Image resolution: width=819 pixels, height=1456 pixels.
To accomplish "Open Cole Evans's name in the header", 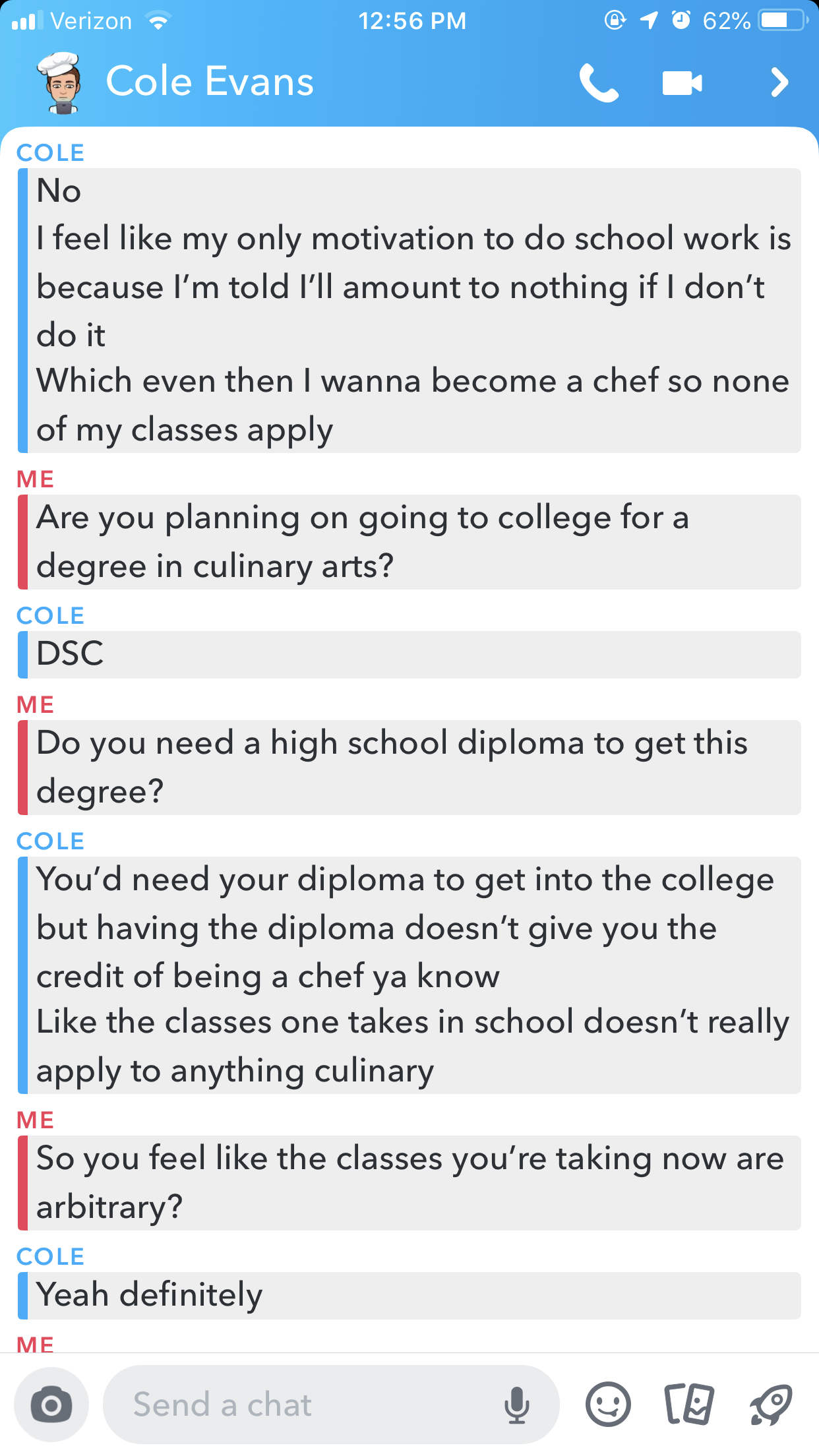I will (x=210, y=82).
